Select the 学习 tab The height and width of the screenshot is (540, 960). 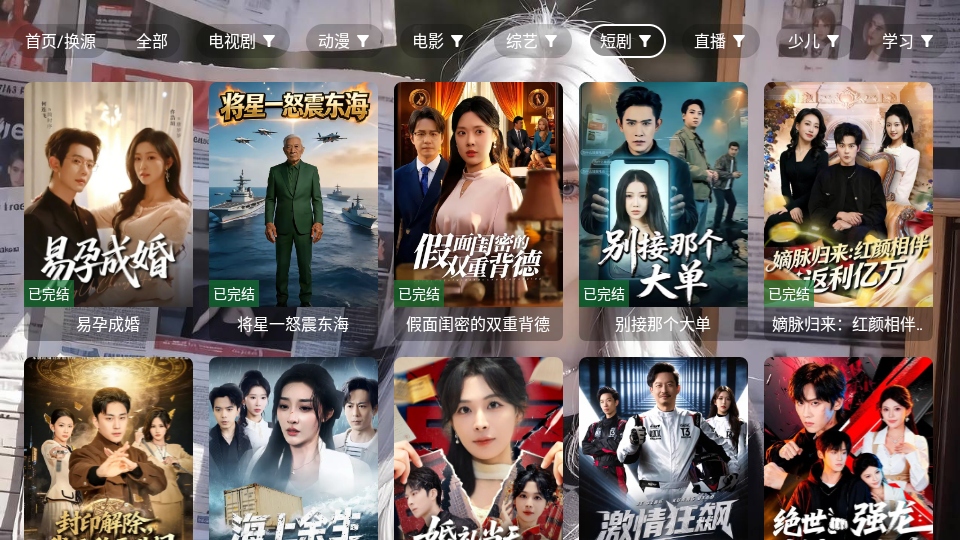pyautogui.click(x=907, y=41)
